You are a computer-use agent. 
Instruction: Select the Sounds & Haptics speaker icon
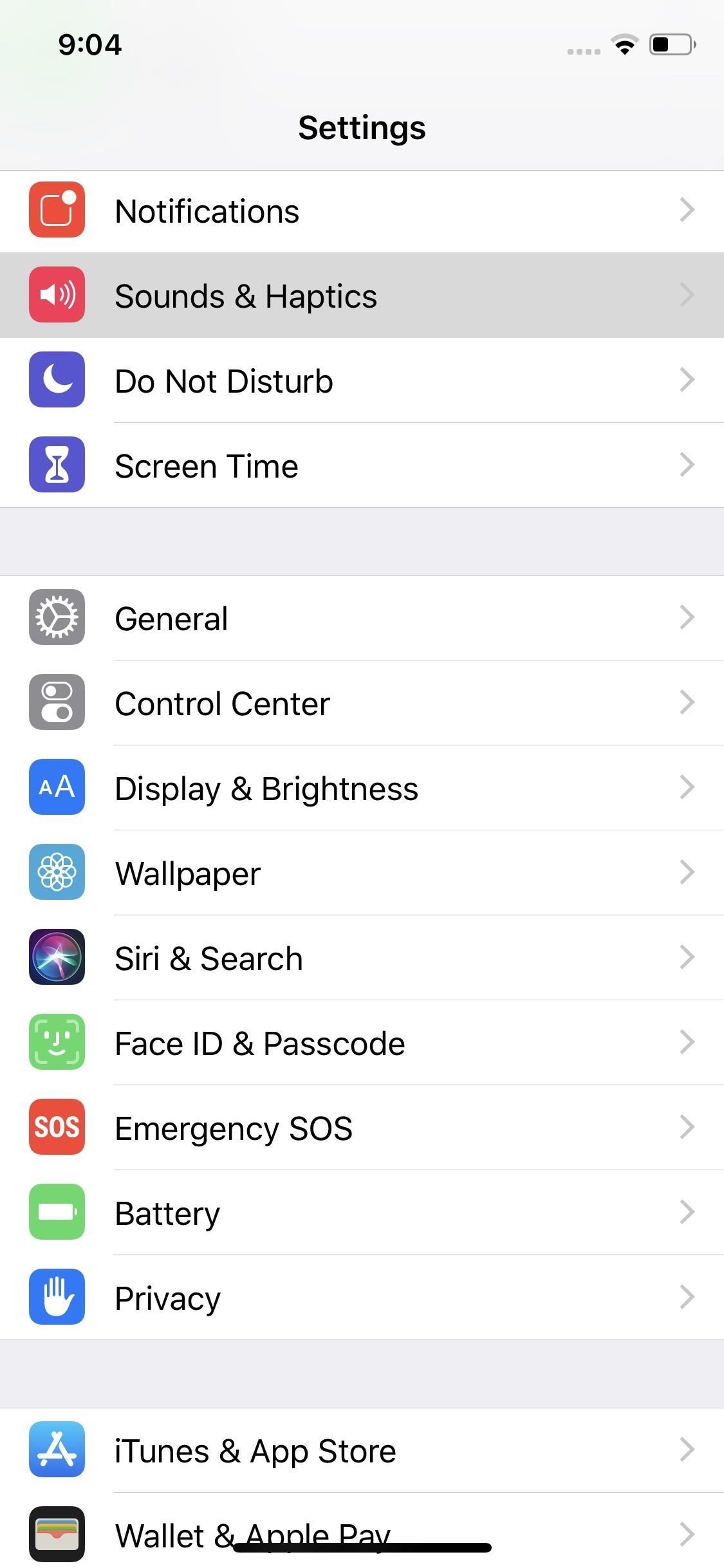(x=57, y=295)
